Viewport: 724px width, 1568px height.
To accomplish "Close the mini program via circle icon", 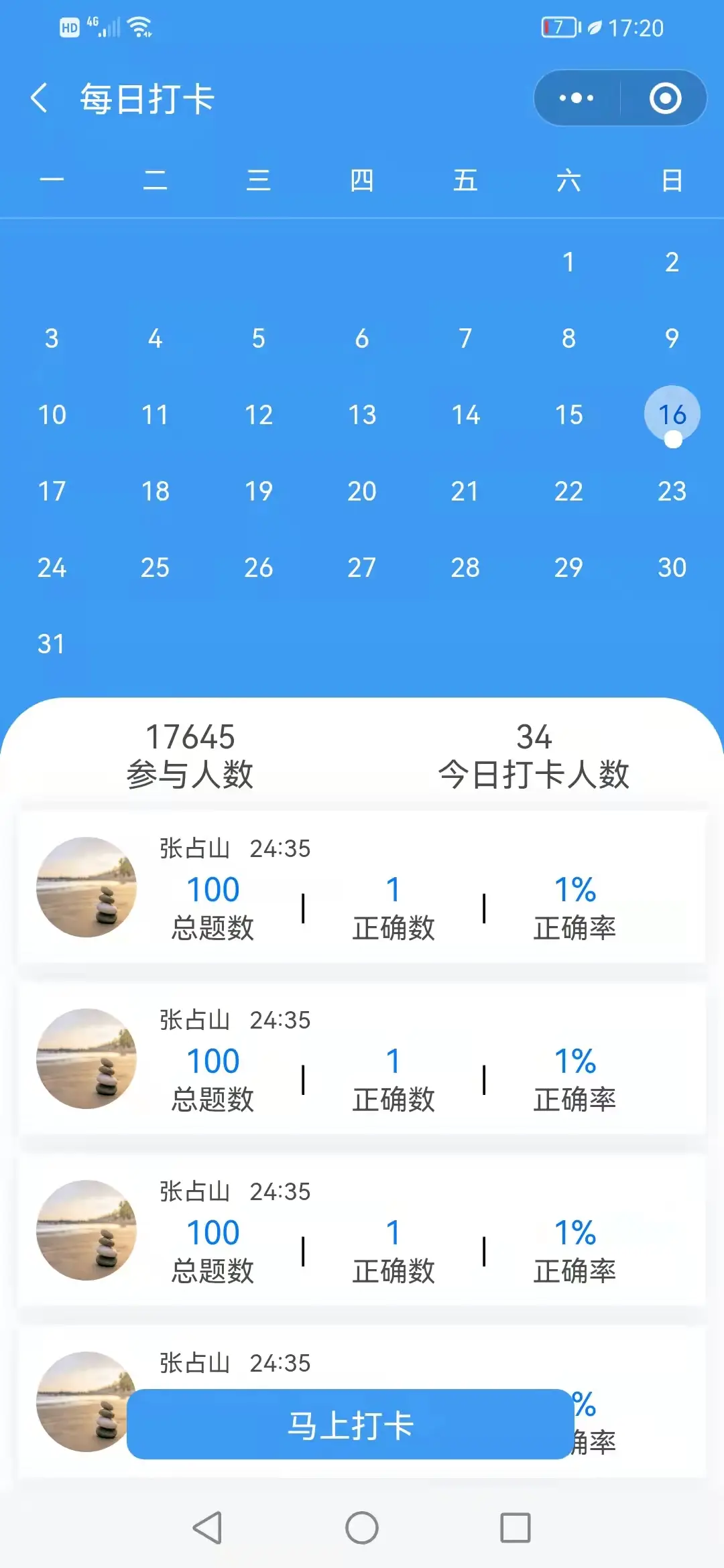I will (x=665, y=99).
